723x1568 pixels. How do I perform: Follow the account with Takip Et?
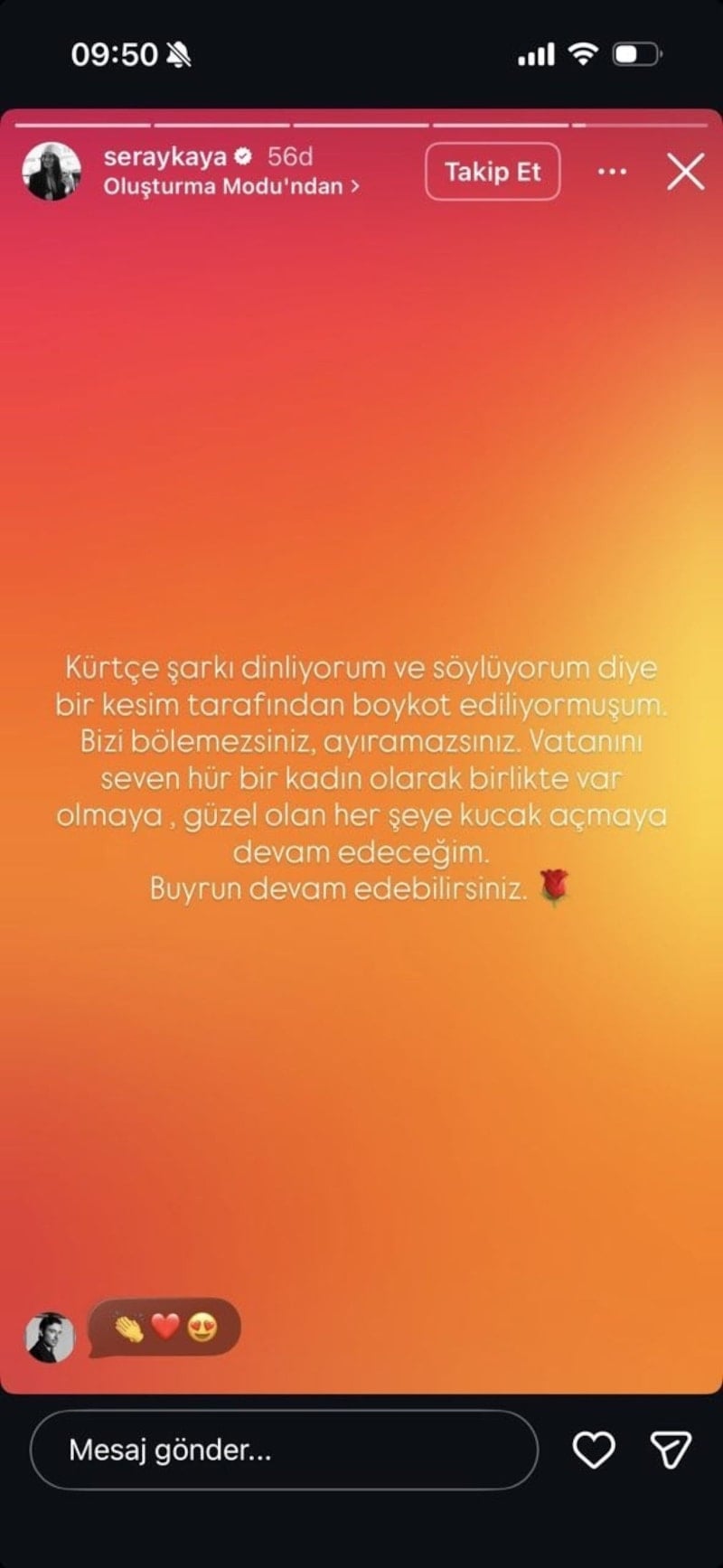tap(493, 172)
